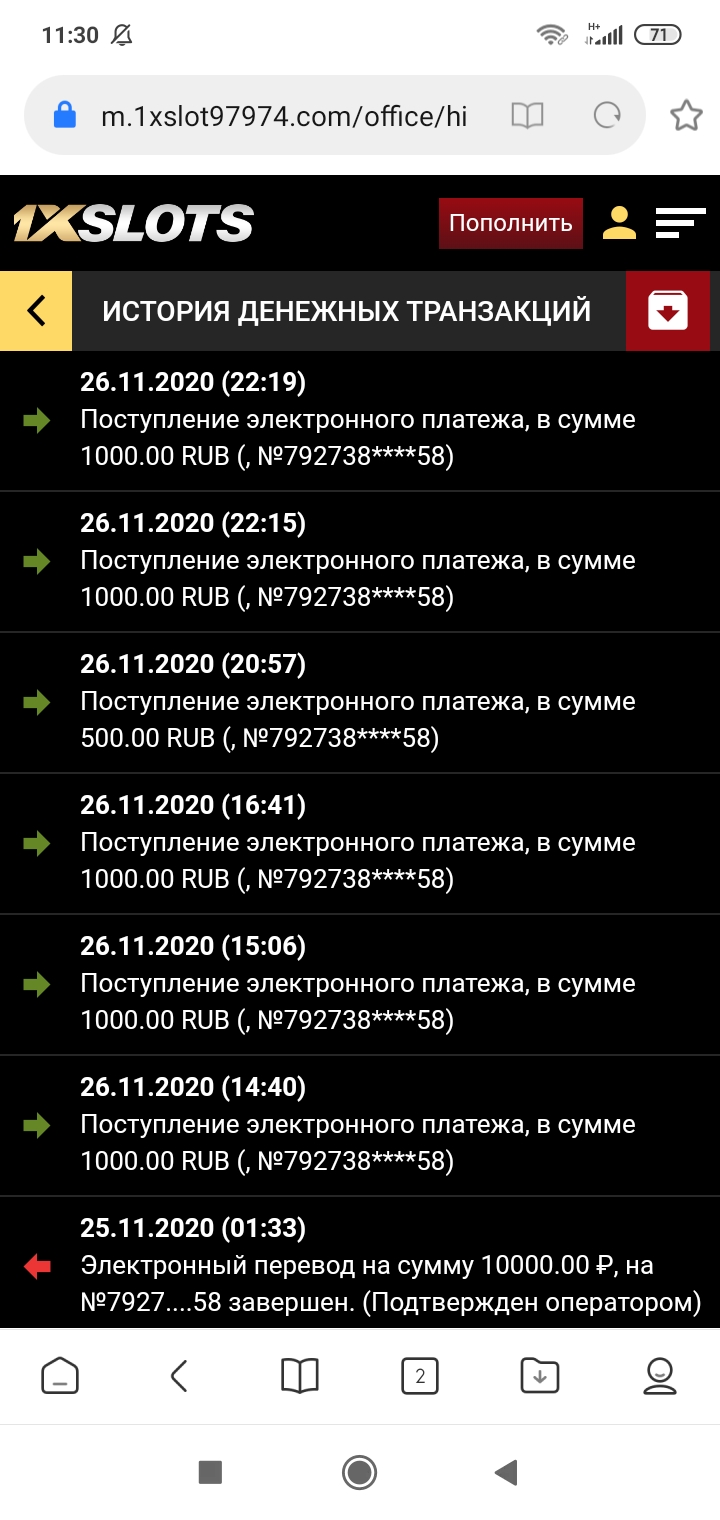Open the red archive download icon

[x=668, y=311]
